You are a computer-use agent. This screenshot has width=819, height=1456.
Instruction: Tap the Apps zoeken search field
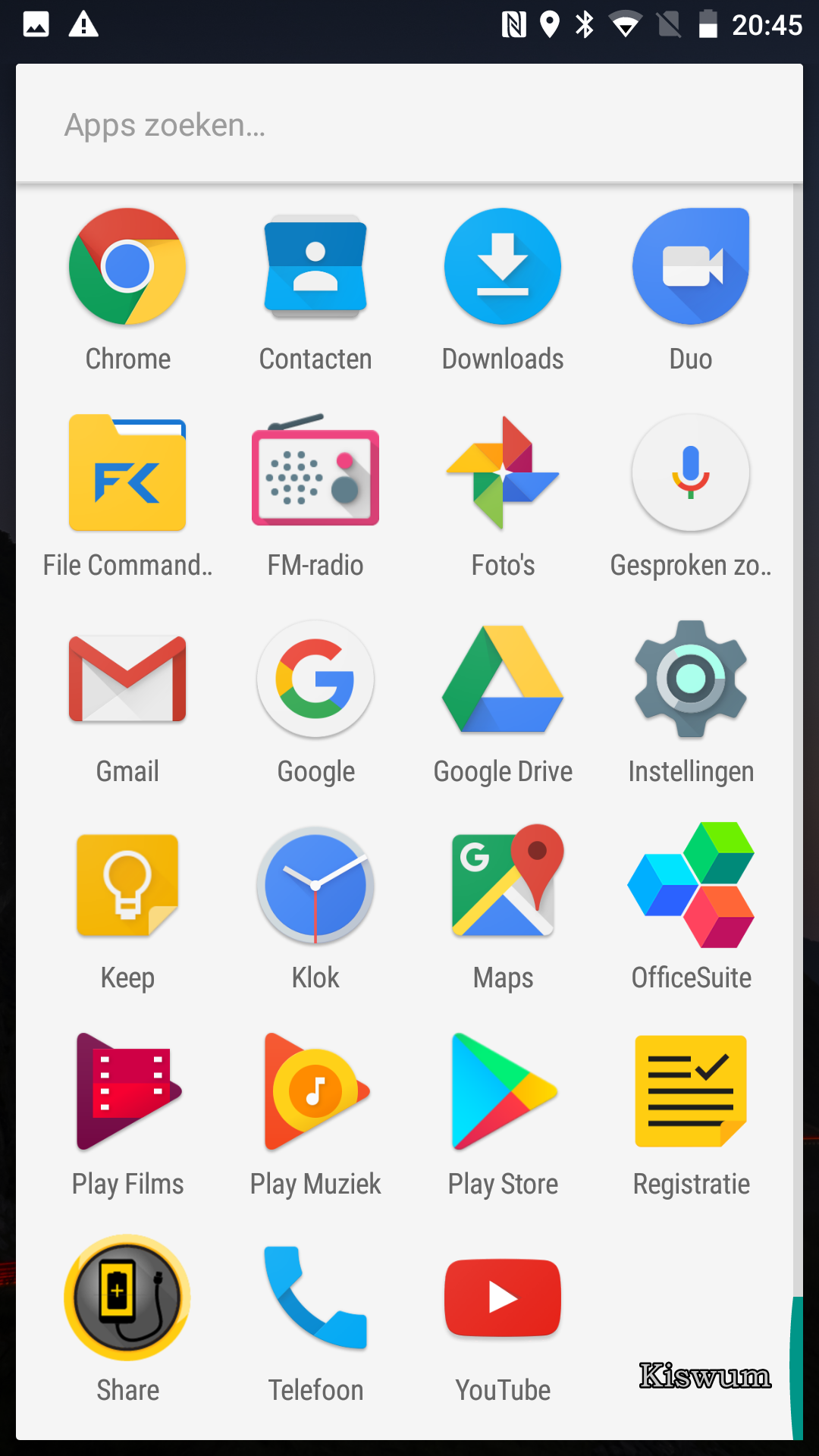click(x=409, y=124)
